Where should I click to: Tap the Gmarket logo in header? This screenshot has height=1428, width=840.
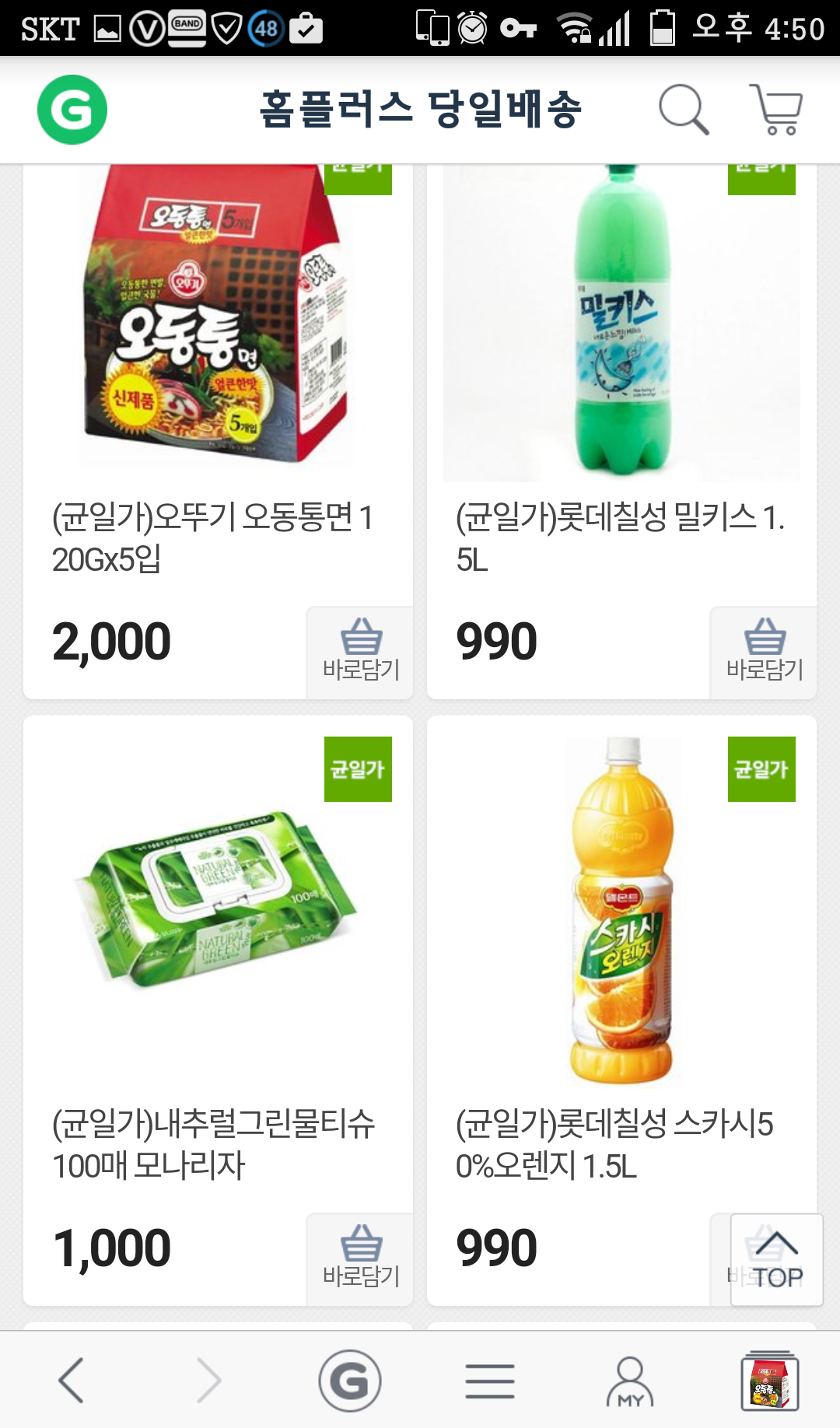pos(72,110)
